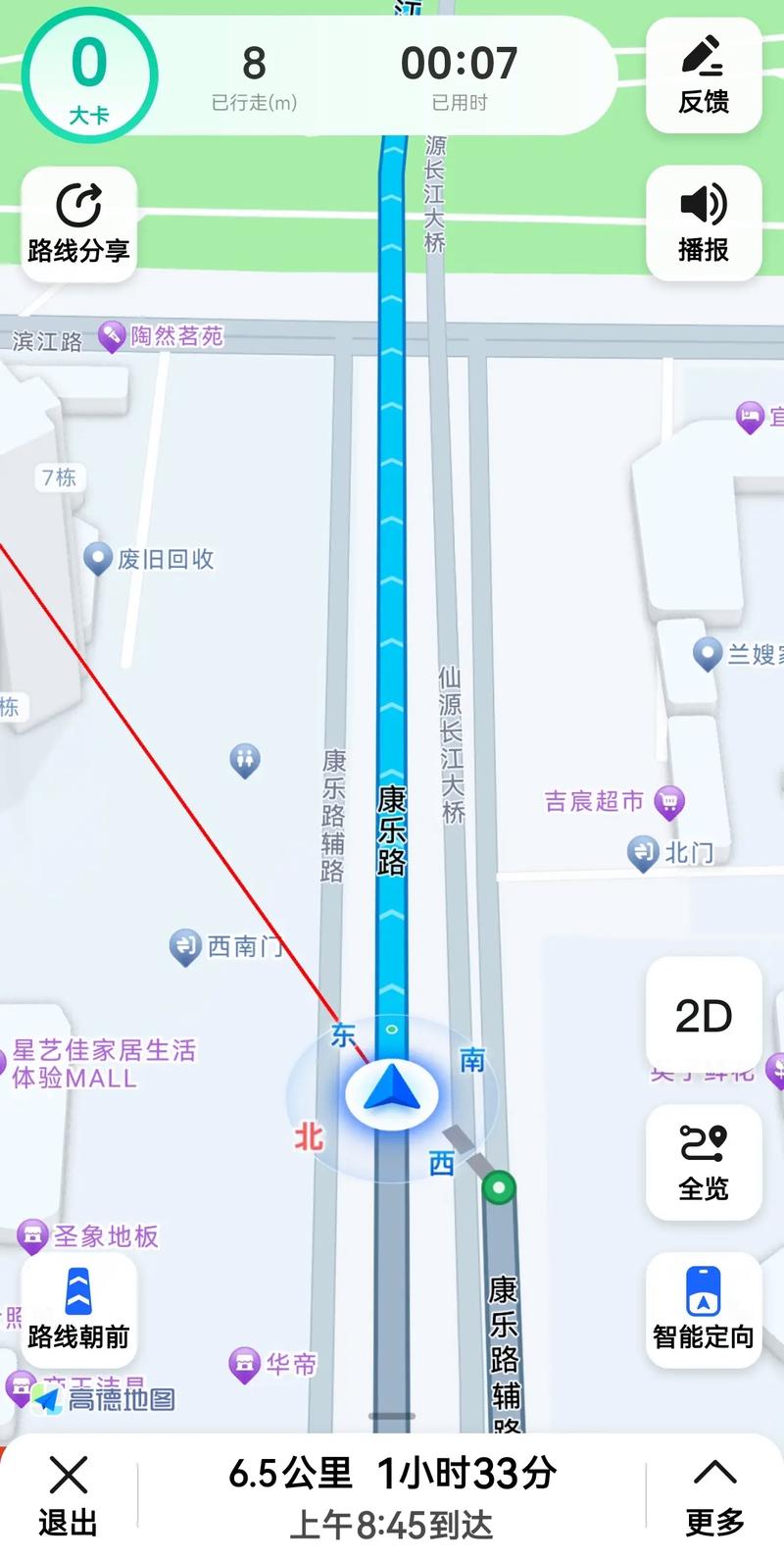Screen dimensions: 784x1558
Task: Select the 废旧回收 map marker
Action: [98, 559]
